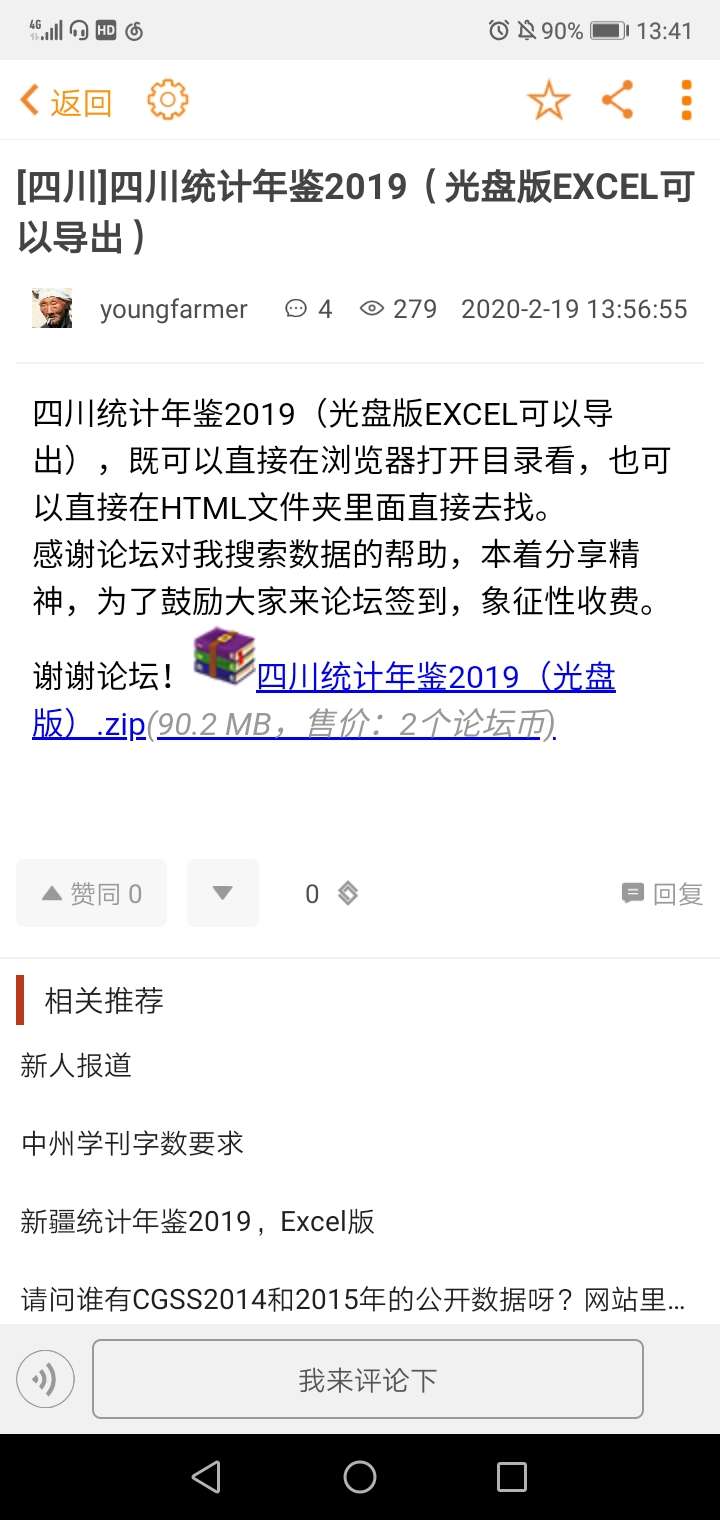Favorite this post with the star
Screen dimensions: 720x1520
tap(548, 101)
